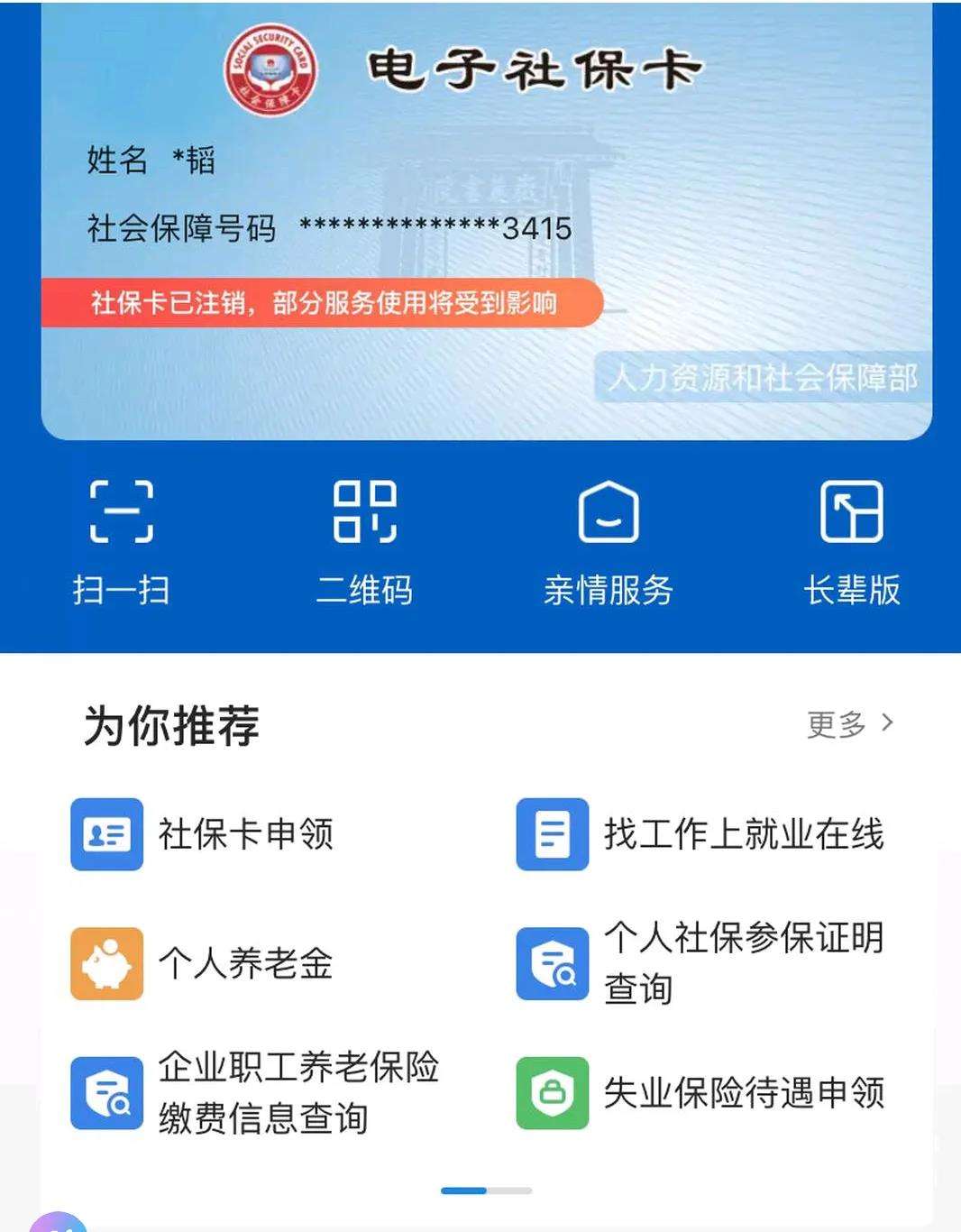Open 失业保险待遇申领
This screenshot has width=961, height=1232.
coord(700,1092)
